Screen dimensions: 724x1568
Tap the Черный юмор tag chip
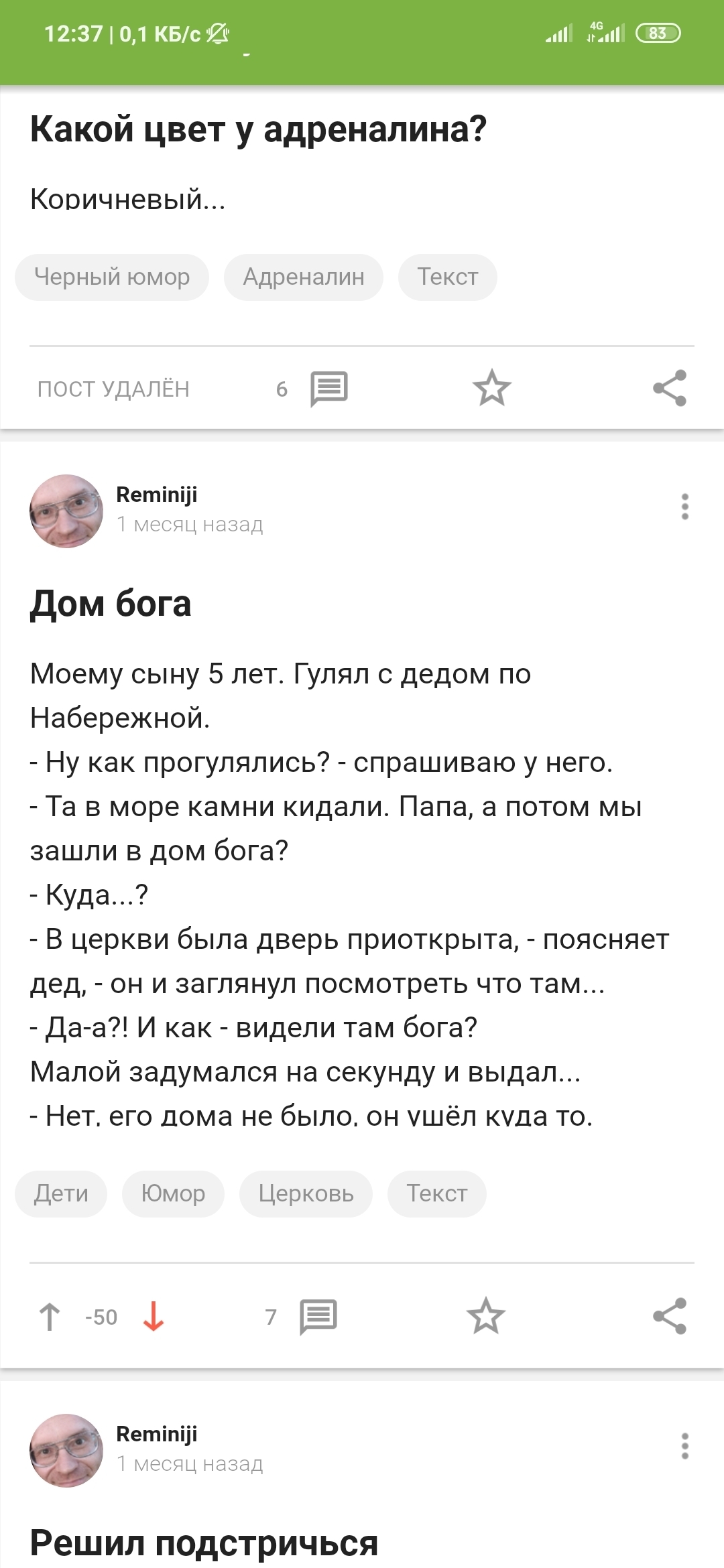tap(112, 277)
